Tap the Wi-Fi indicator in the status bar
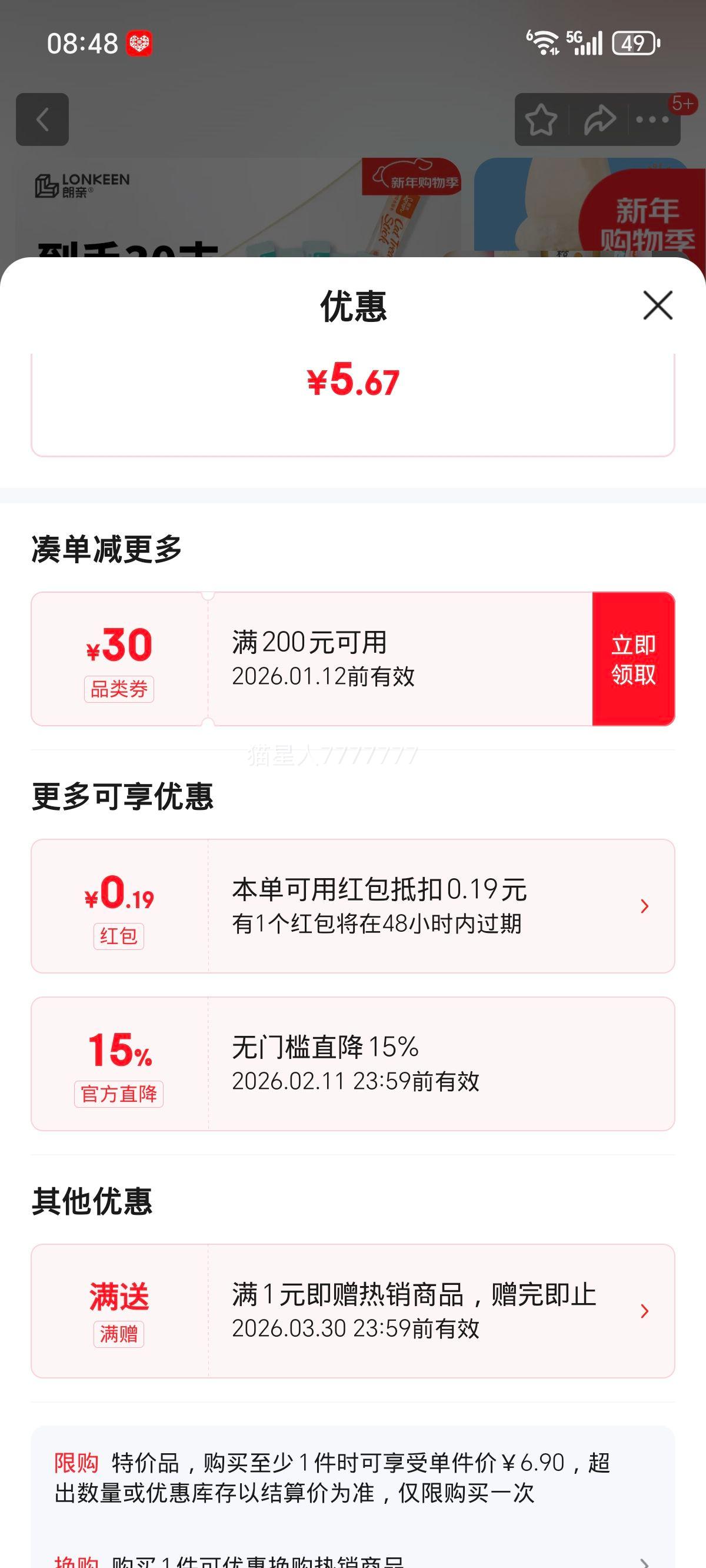Screen dimensions: 706x1568 [x=542, y=42]
